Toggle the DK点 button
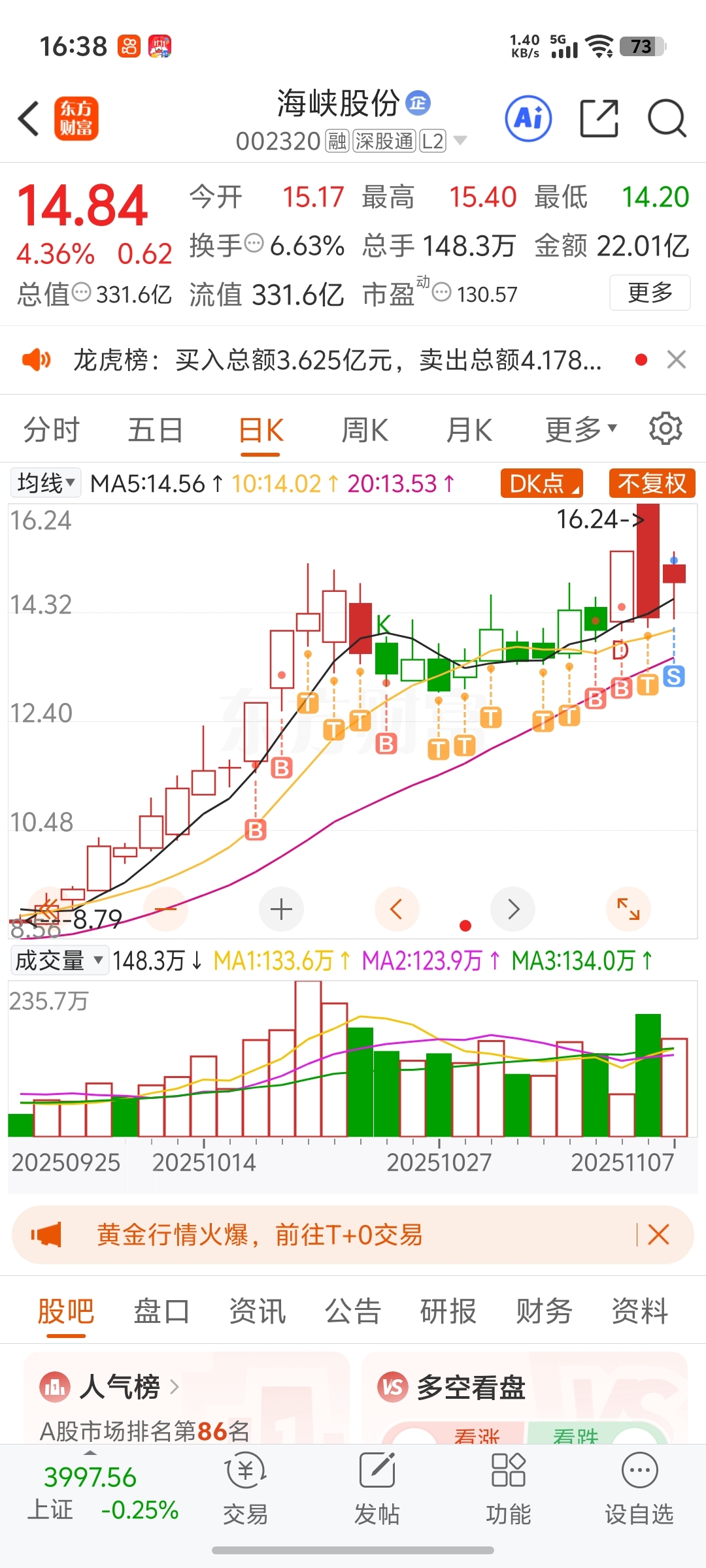This screenshot has width=706, height=1568. pyautogui.click(x=541, y=483)
